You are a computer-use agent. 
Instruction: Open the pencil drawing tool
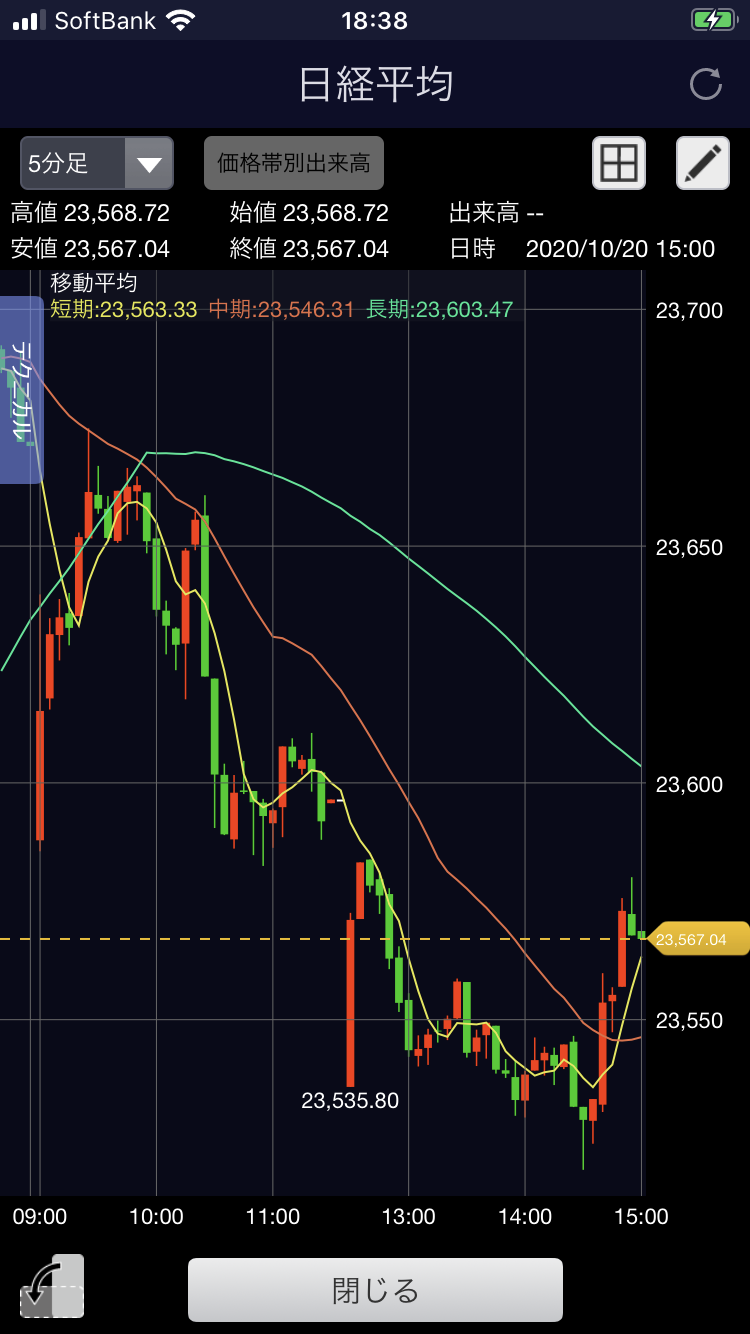pyautogui.click(x=703, y=163)
